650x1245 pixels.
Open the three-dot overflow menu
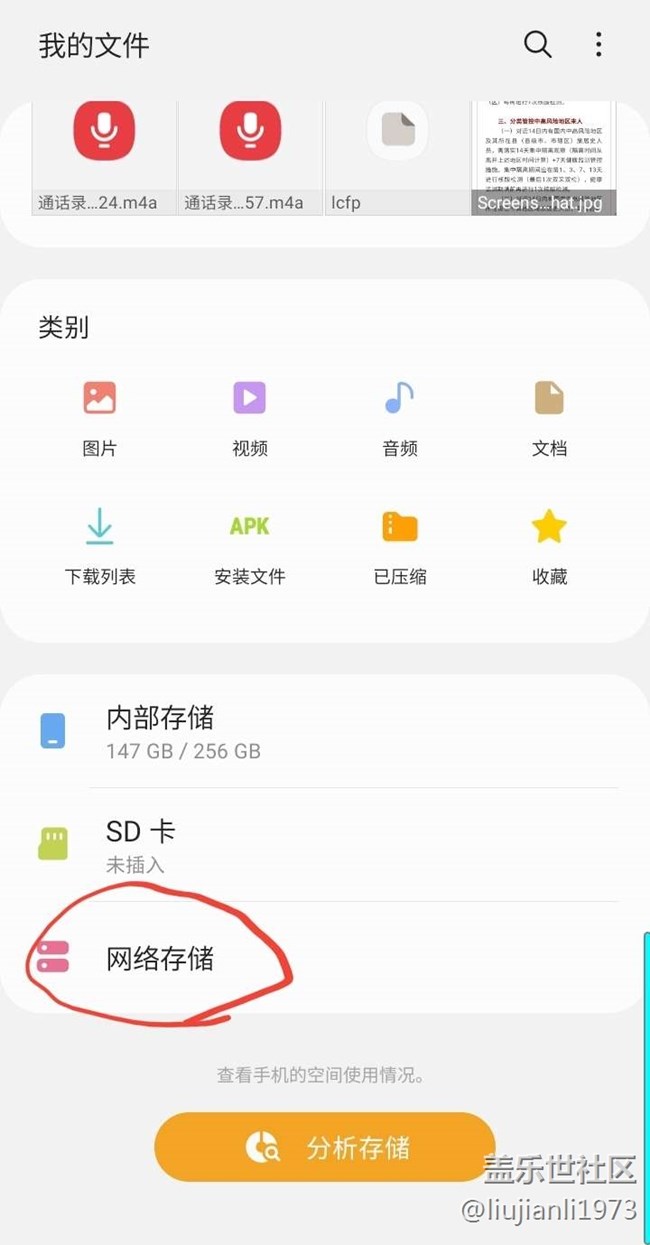(x=598, y=45)
